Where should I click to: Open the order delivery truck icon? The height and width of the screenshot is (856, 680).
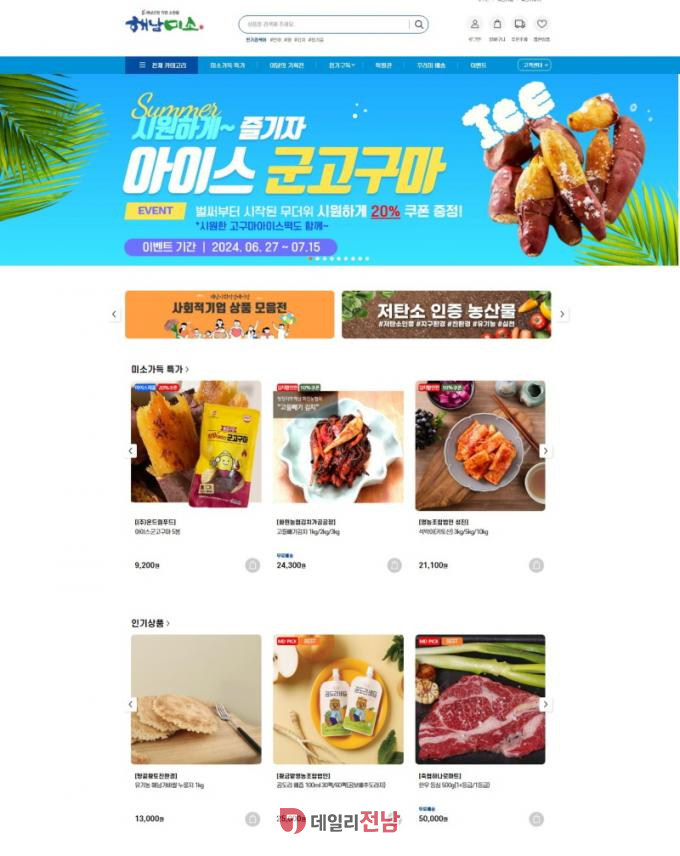(519, 24)
